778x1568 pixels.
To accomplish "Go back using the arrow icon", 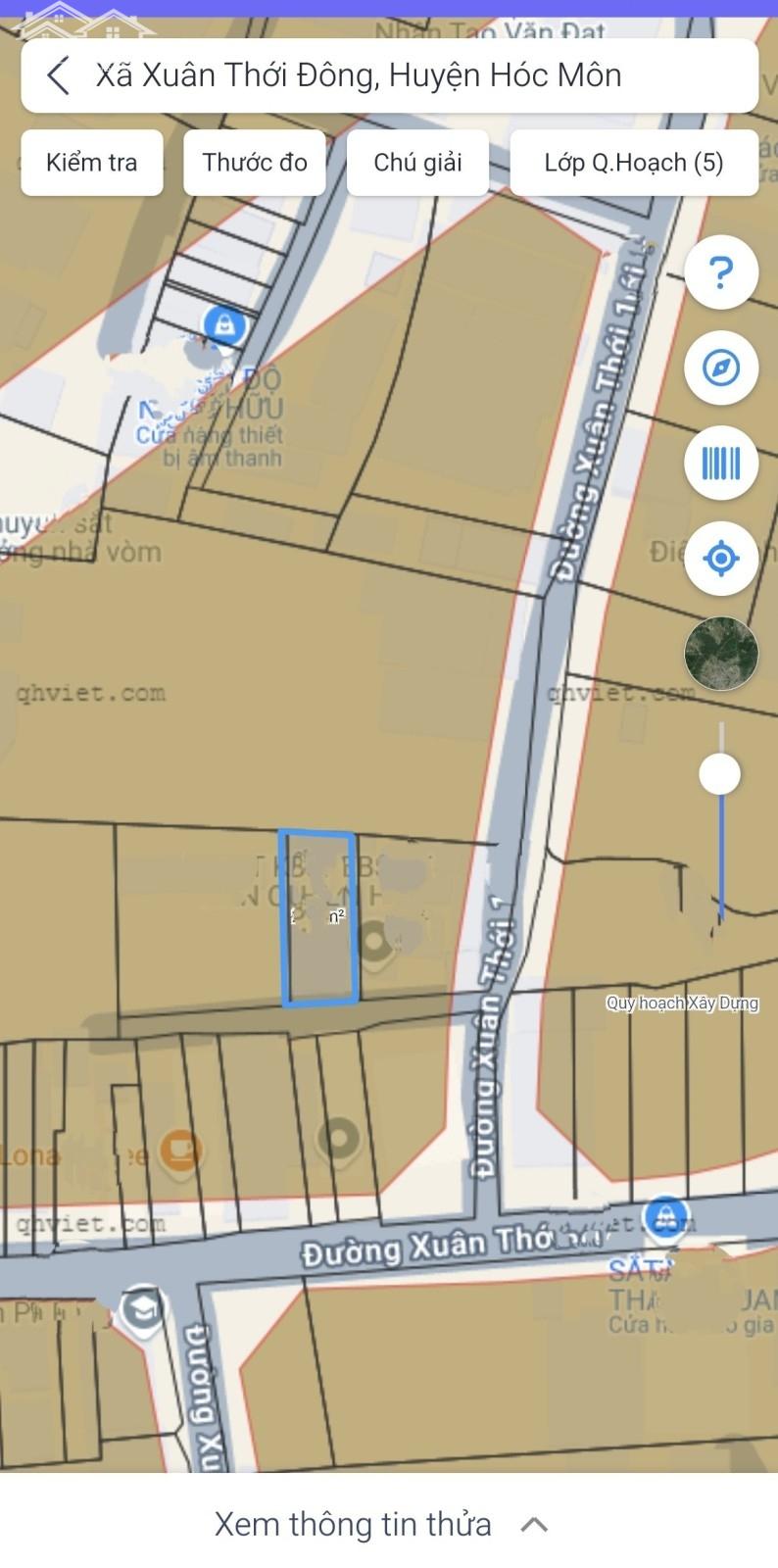I will 59,75.
